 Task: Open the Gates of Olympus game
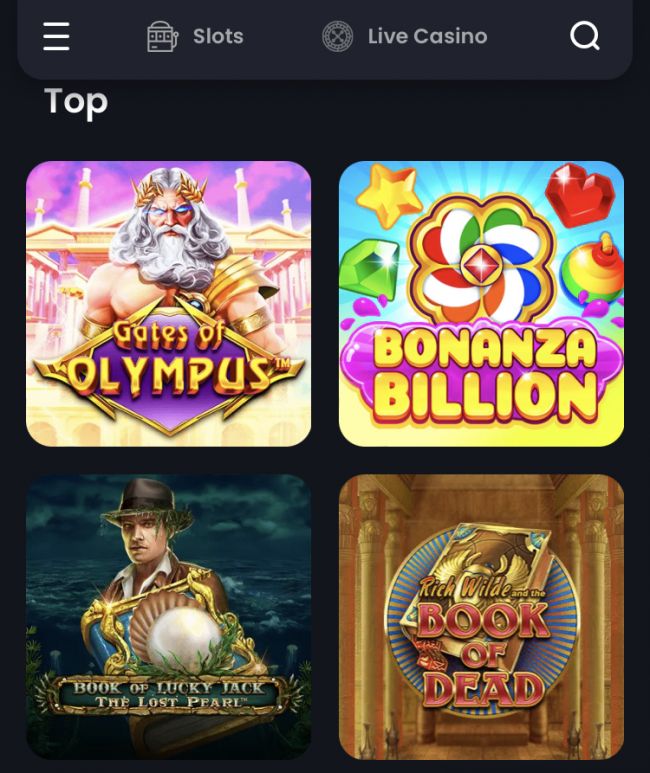(x=168, y=303)
